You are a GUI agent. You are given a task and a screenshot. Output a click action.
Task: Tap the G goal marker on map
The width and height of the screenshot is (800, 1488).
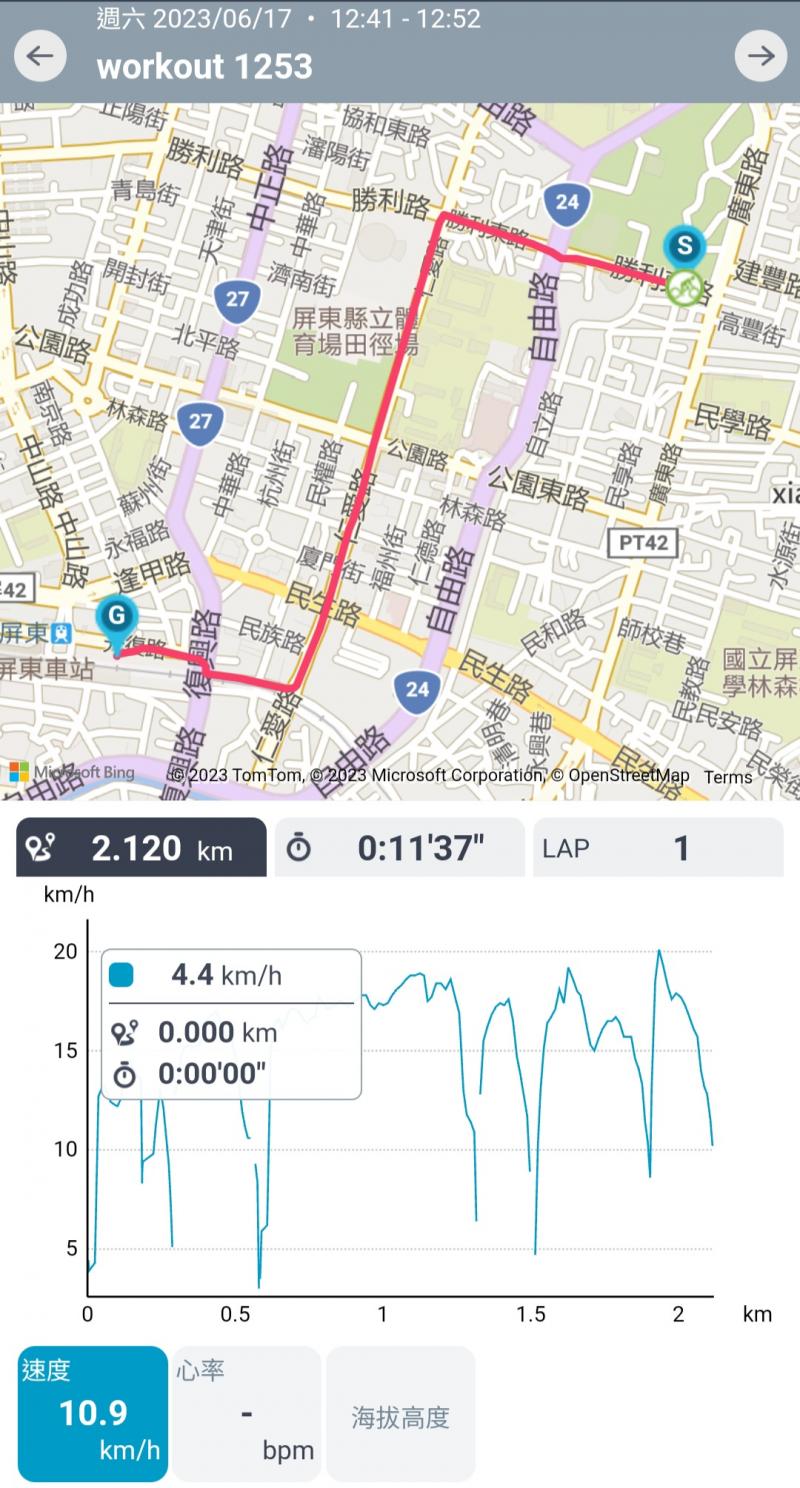pyautogui.click(x=117, y=615)
